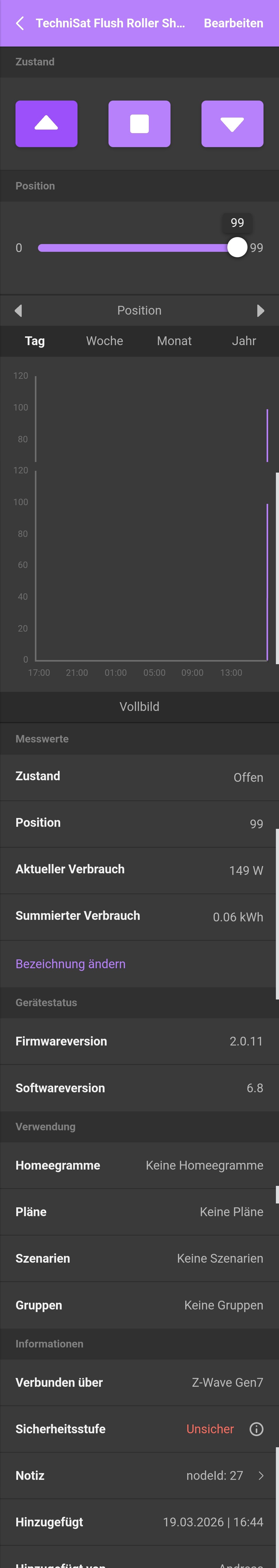
Task: Switch to the Jahr tab
Action: [x=244, y=341]
